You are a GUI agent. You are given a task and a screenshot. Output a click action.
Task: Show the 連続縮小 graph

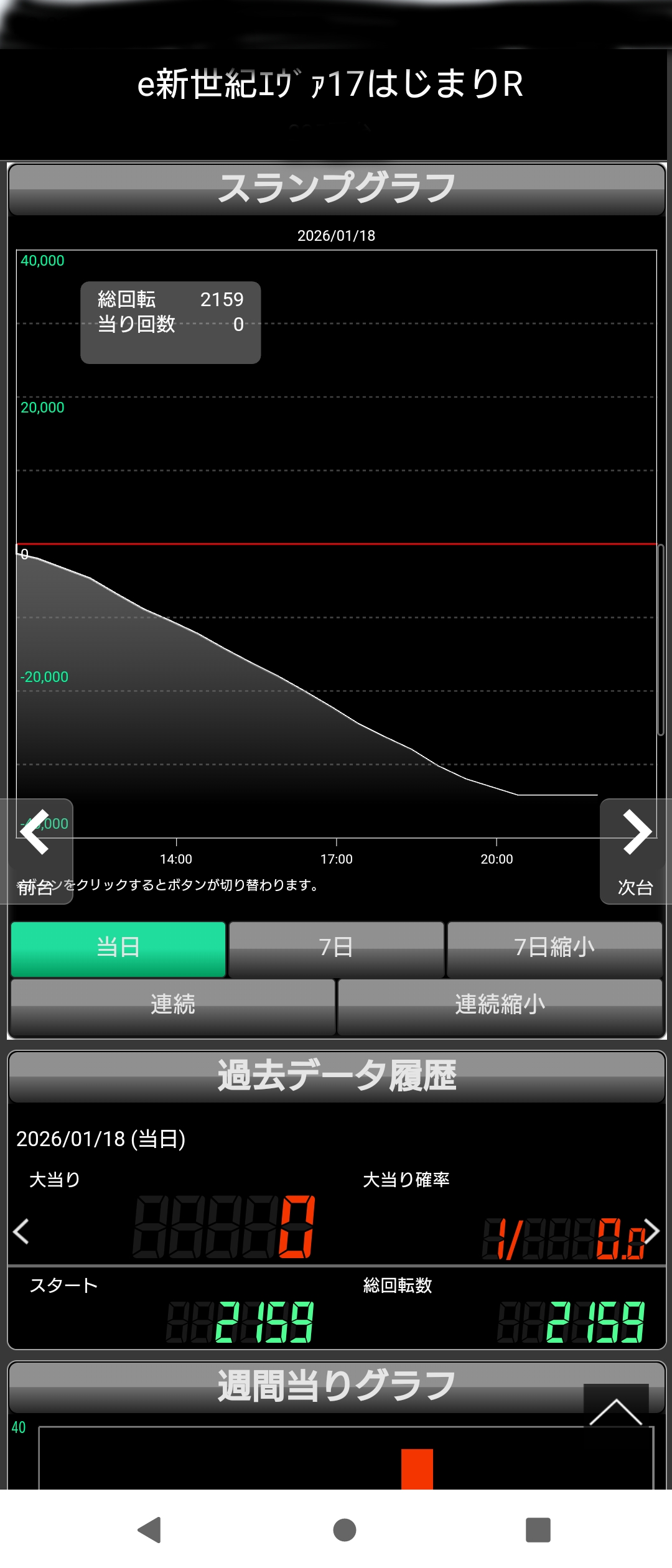point(500,1006)
